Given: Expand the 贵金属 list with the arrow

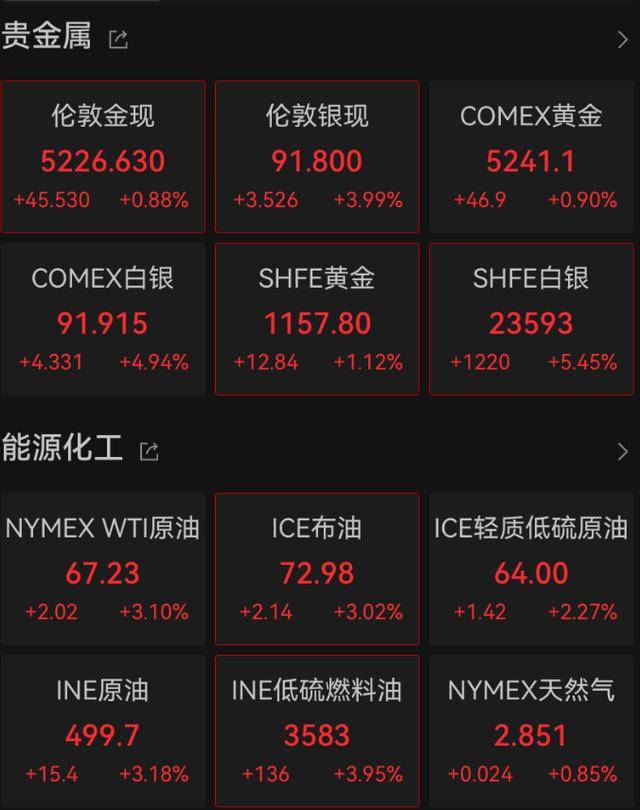Looking at the screenshot, I should [622, 40].
